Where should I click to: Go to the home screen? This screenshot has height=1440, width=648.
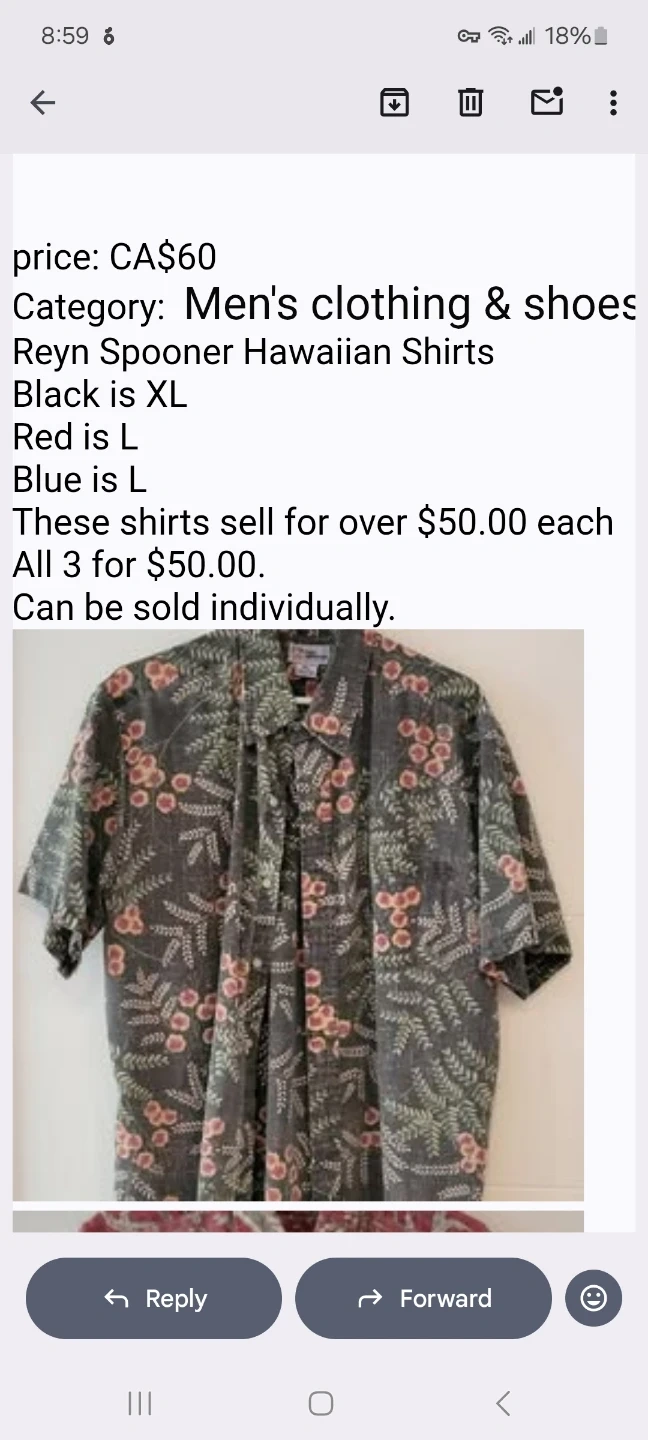click(x=321, y=1403)
